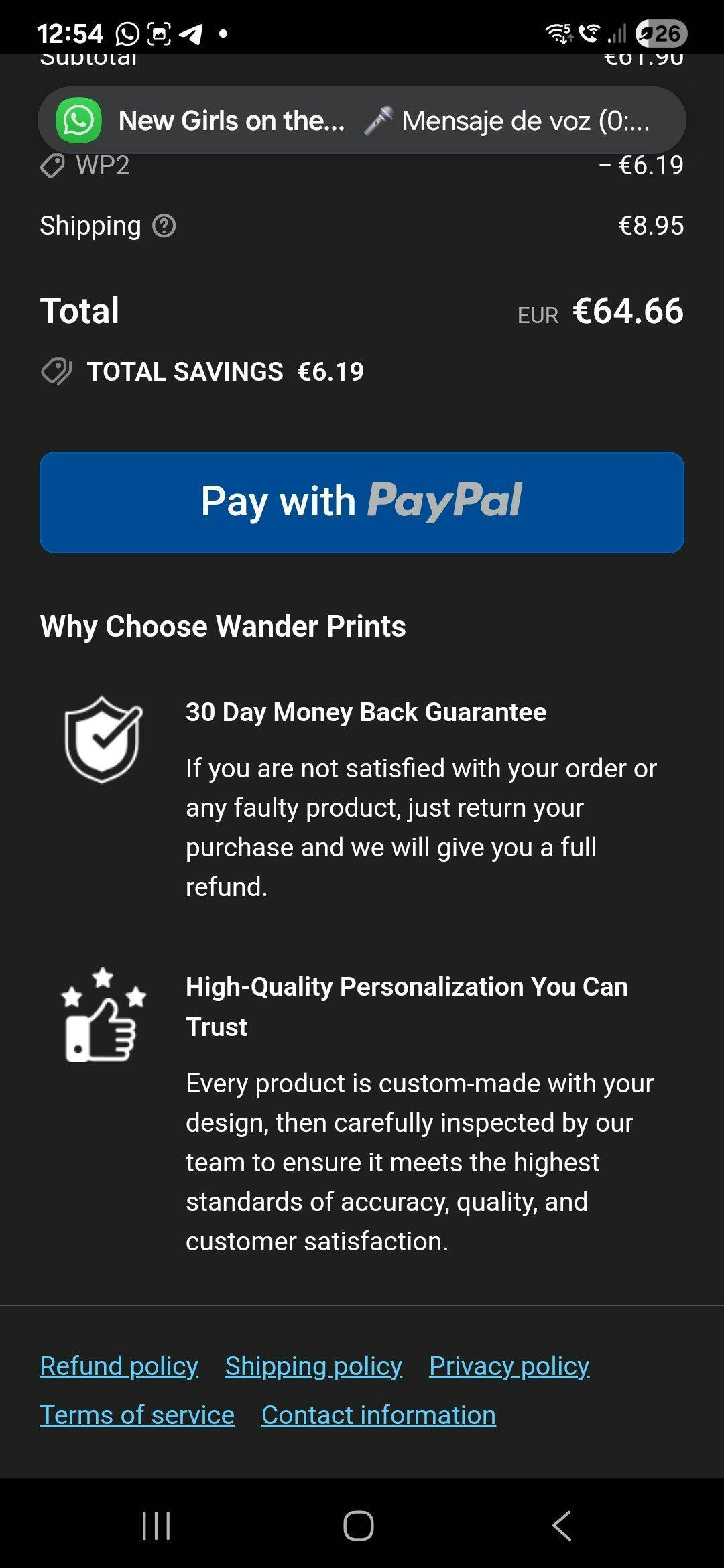The image size is (724, 1568).
Task: Open the Privacy policy link
Action: pyautogui.click(x=509, y=1366)
